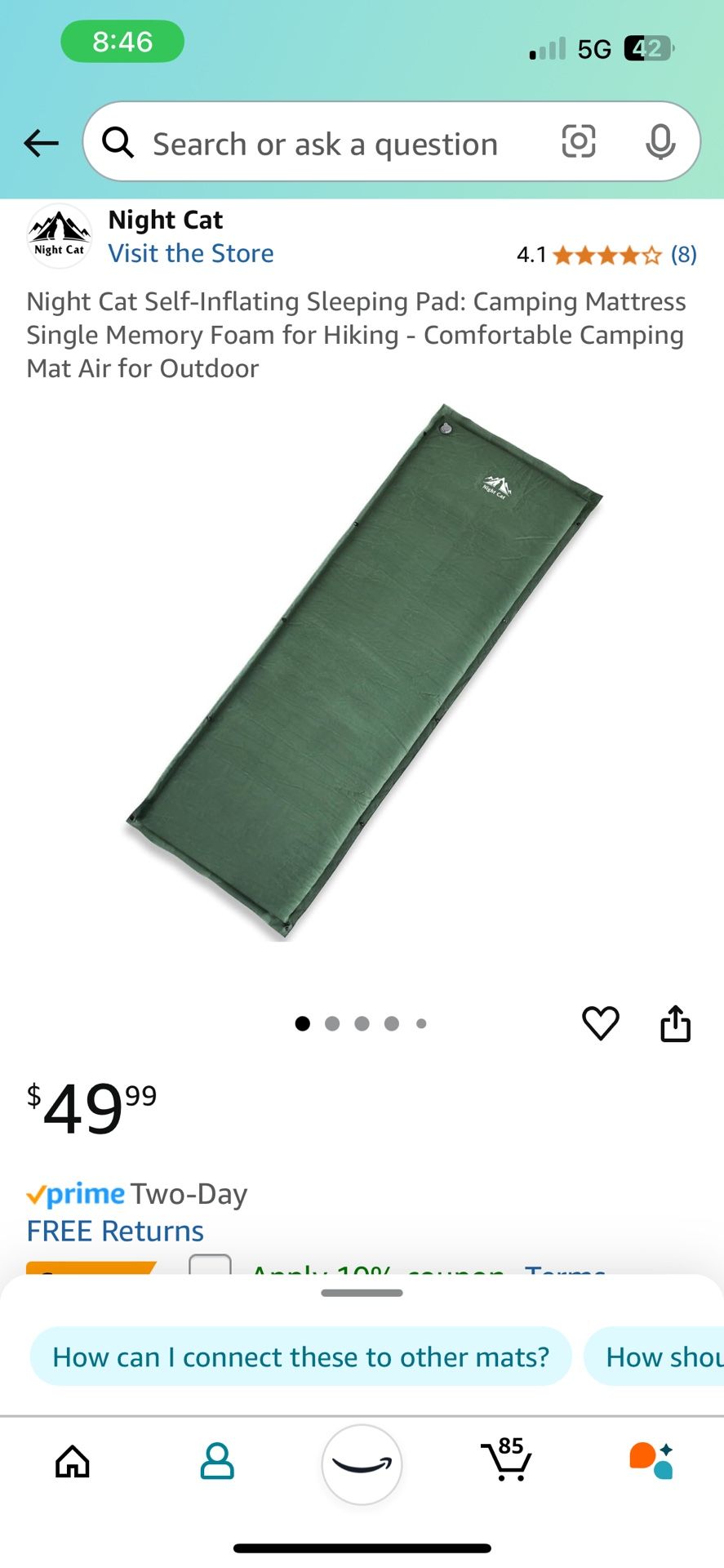This screenshot has height=1568, width=724.
Task: Tap the search or ask a question field
Action: pos(325,144)
